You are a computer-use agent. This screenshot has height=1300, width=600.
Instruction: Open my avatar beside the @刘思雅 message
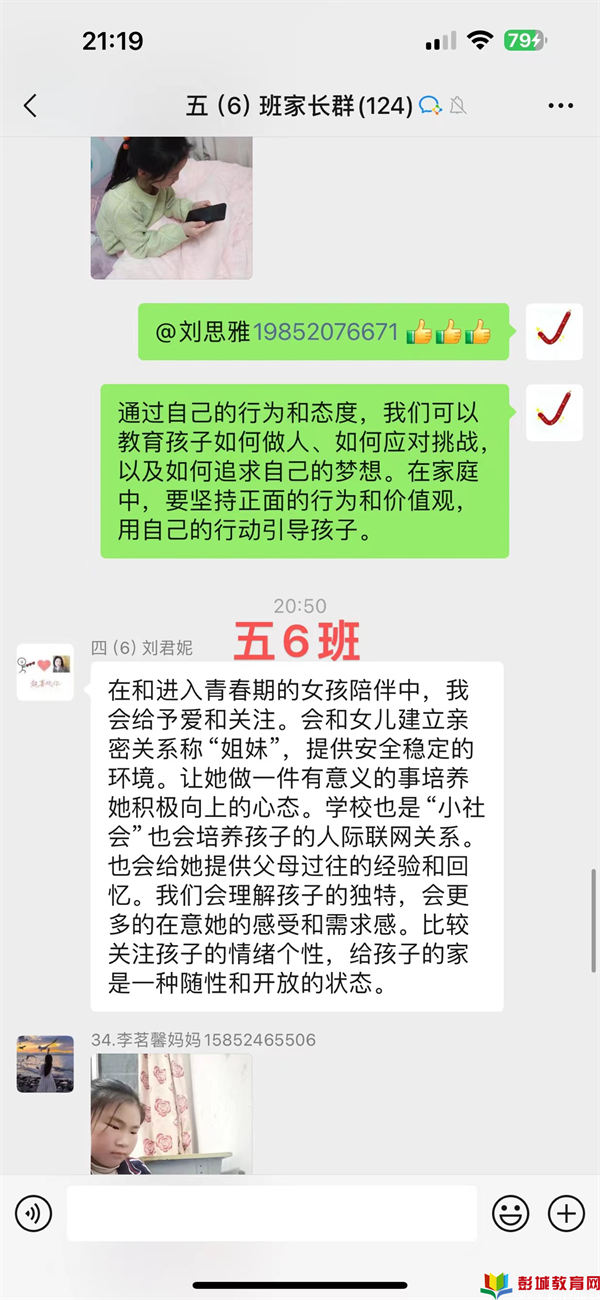click(x=554, y=332)
